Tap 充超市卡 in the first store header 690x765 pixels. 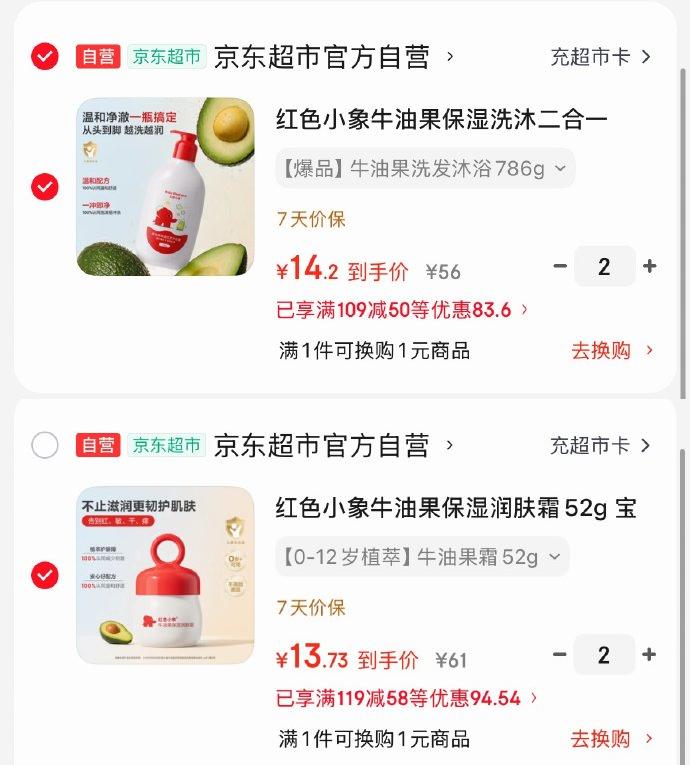click(x=600, y=57)
